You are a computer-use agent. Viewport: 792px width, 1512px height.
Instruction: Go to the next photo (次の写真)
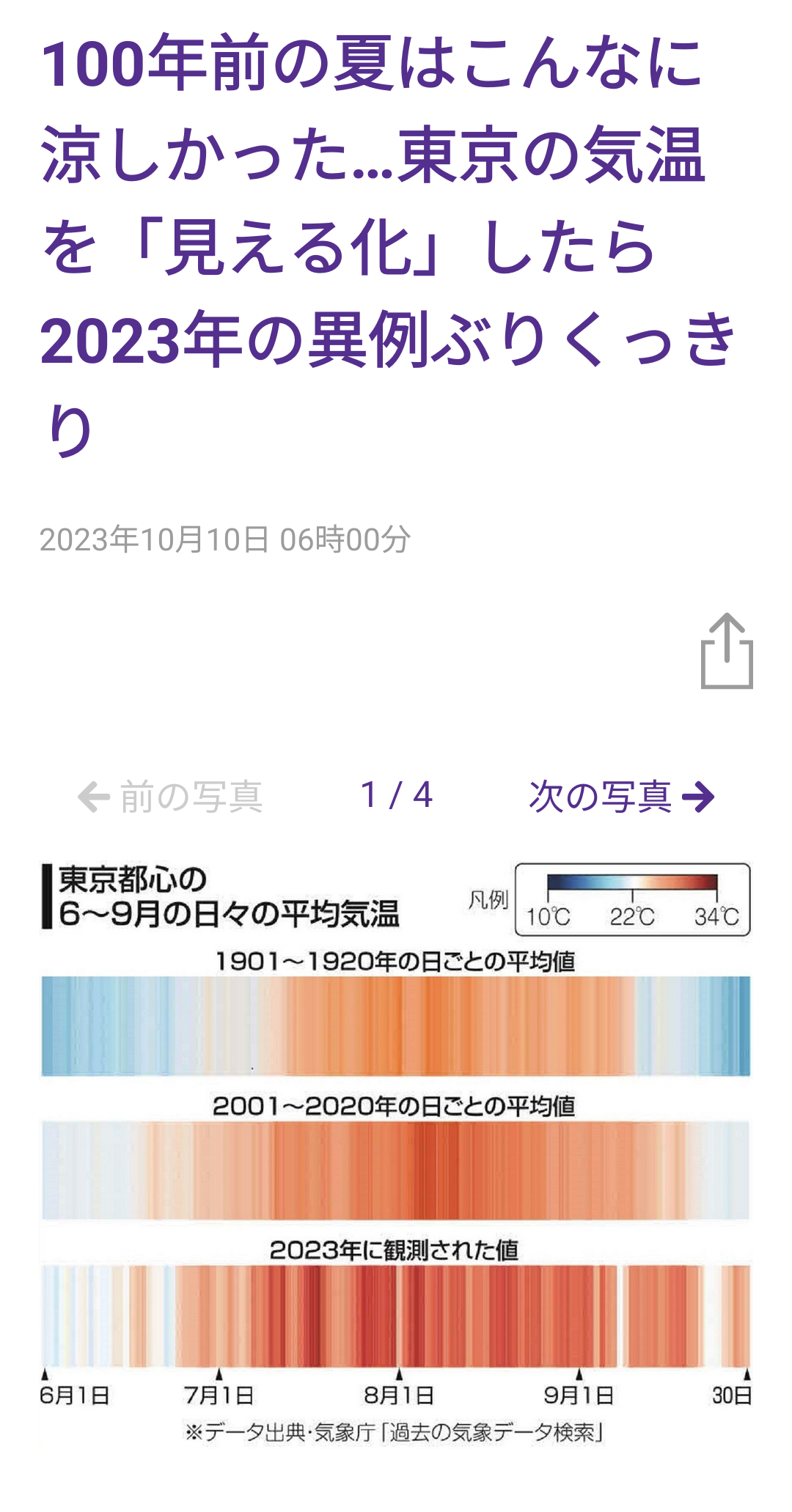click(x=621, y=797)
